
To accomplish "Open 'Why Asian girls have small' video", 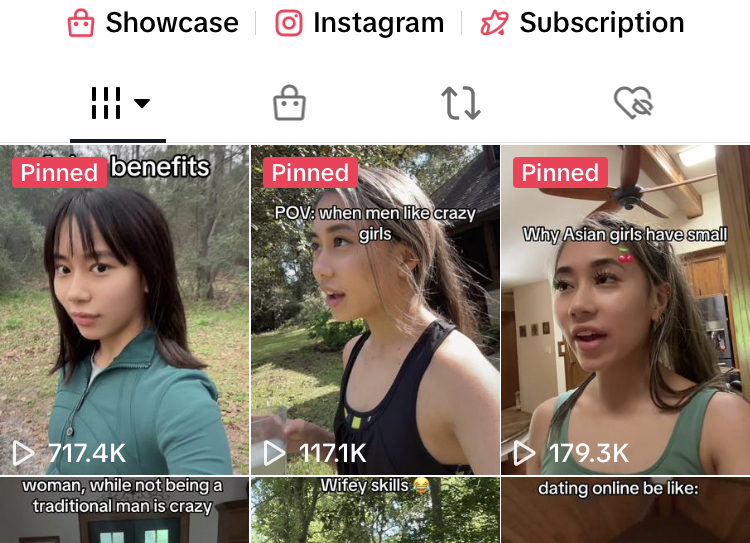I will point(626,310).
